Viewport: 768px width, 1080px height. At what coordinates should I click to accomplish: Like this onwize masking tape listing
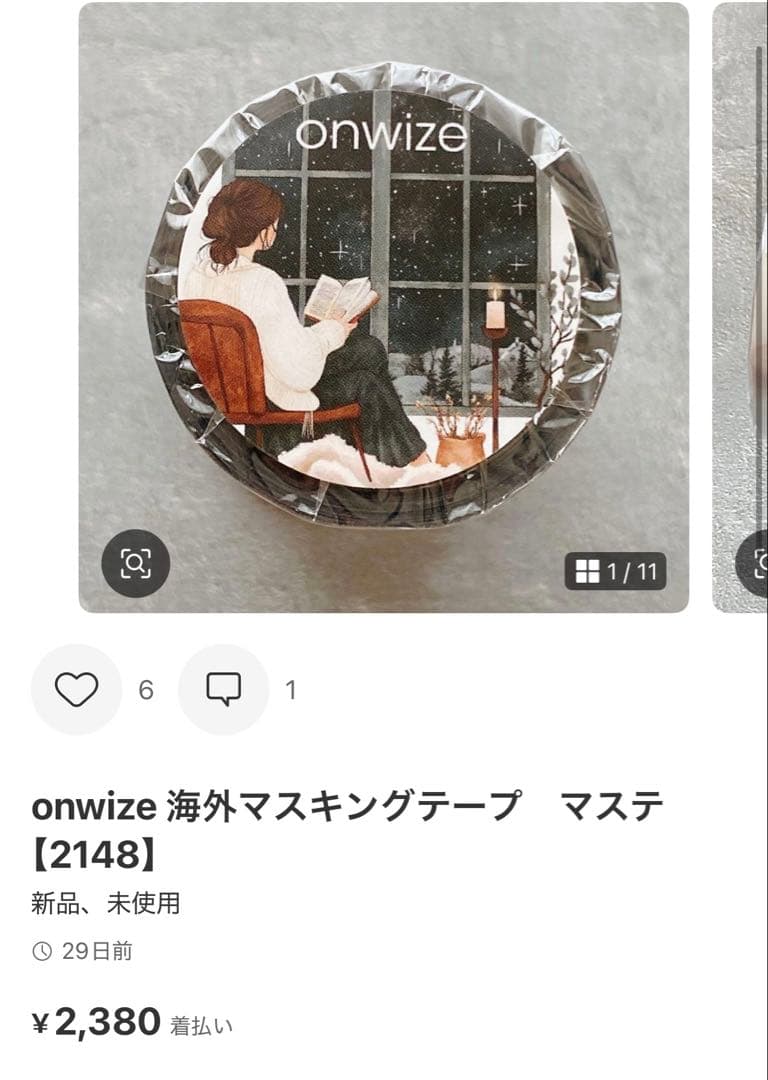point(76,690)
